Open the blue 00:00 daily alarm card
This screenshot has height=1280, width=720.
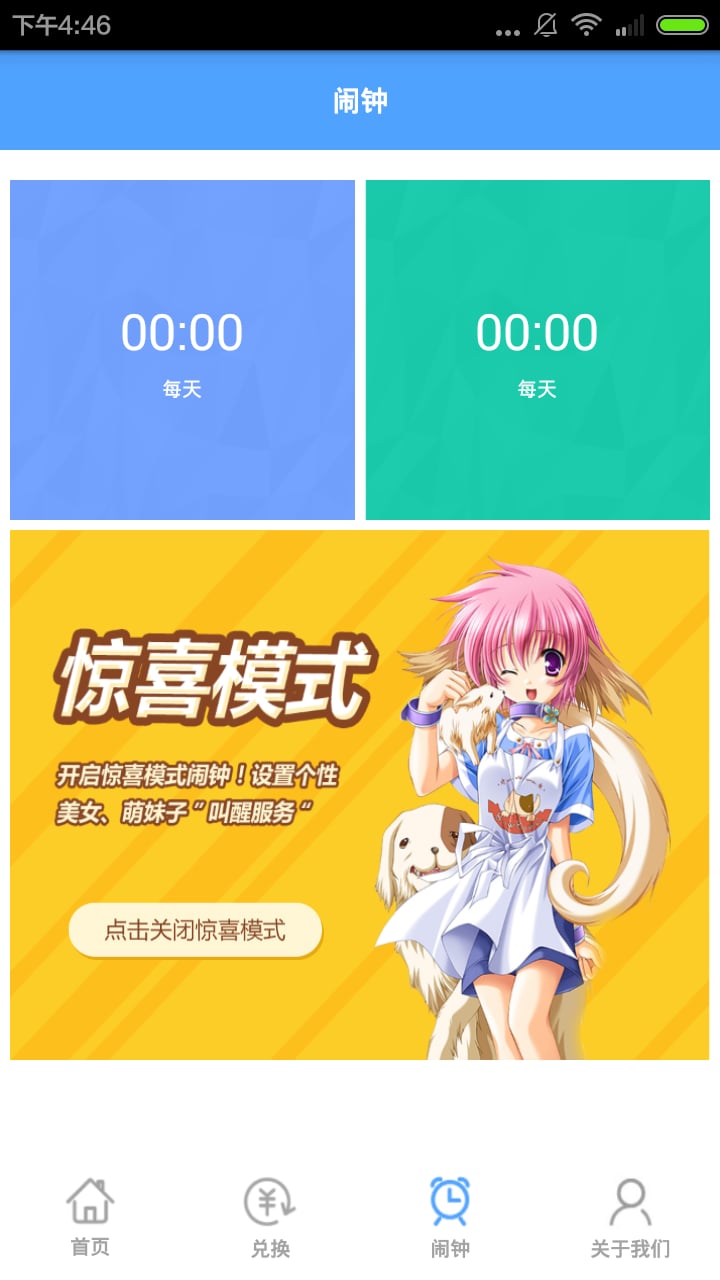[x=181, y=350]
